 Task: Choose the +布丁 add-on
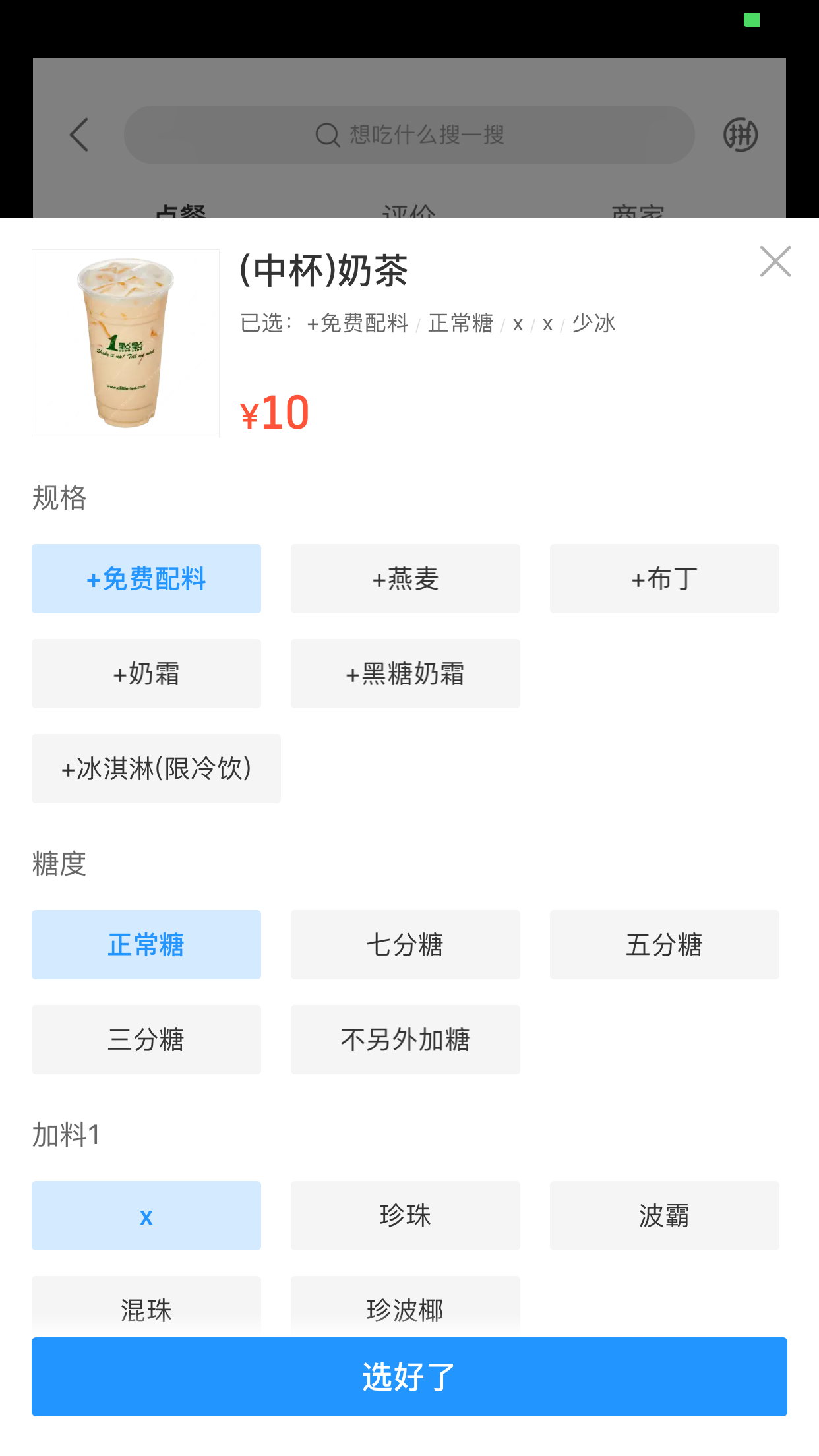pyautogui.click(x=665, y=578)
